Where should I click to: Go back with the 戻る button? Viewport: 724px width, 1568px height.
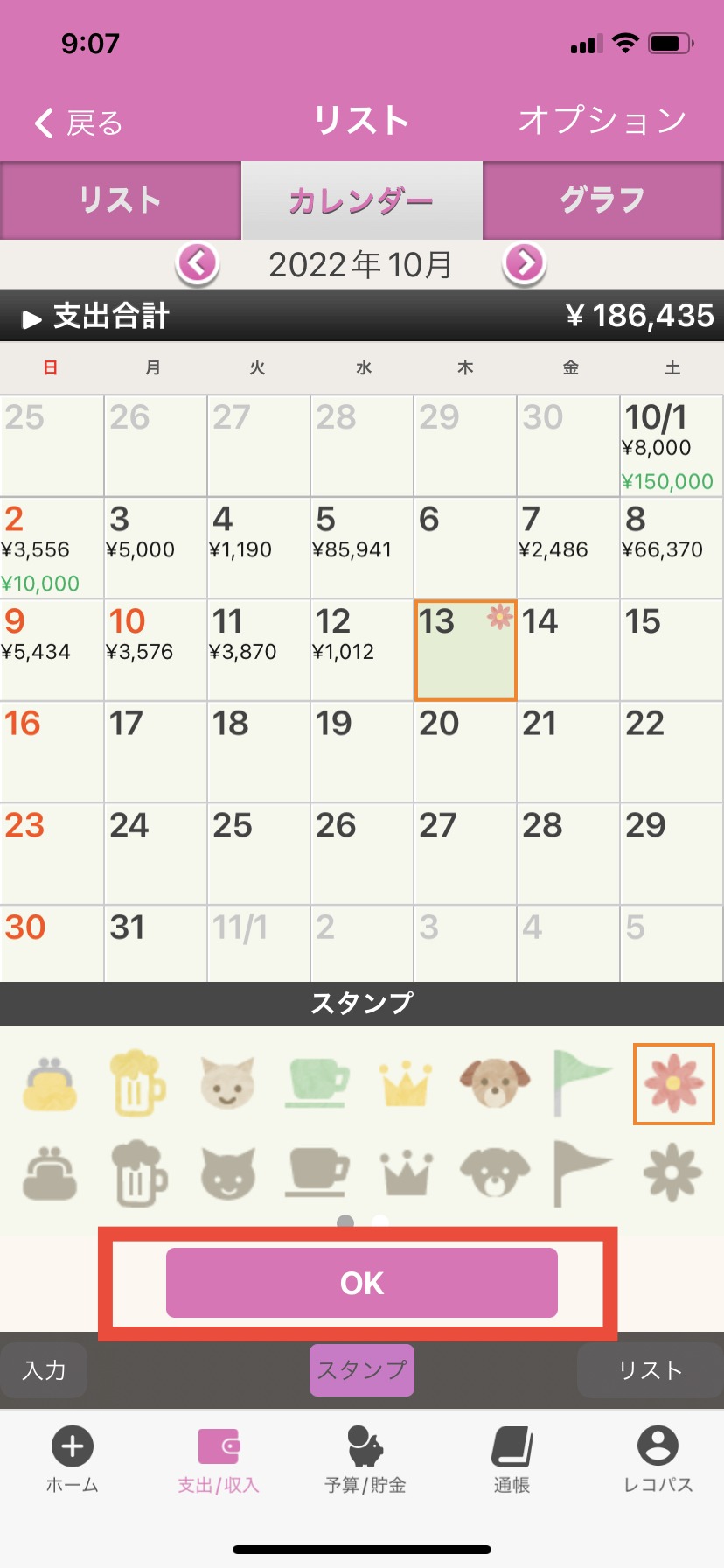click(x=79, y=122)
